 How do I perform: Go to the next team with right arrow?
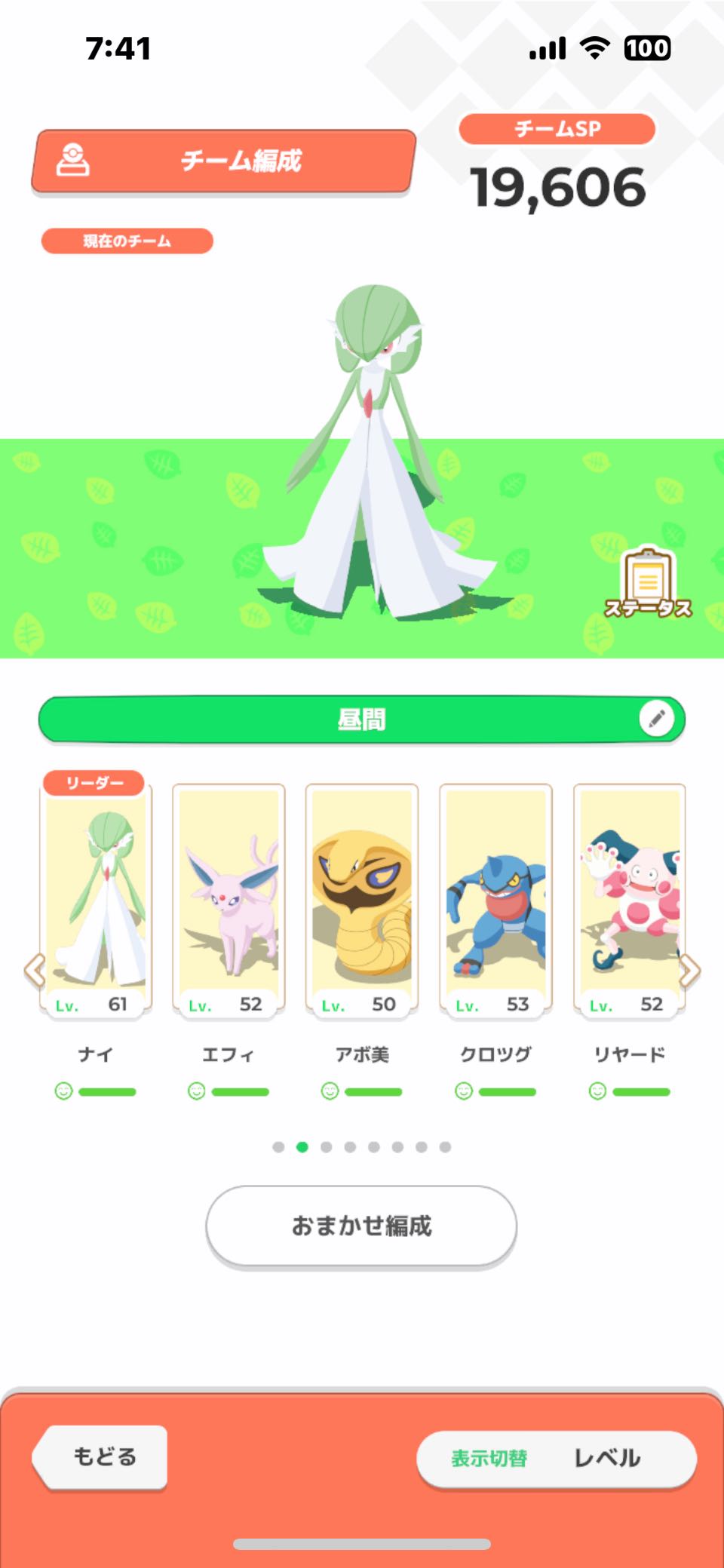(x=689, y=971)
